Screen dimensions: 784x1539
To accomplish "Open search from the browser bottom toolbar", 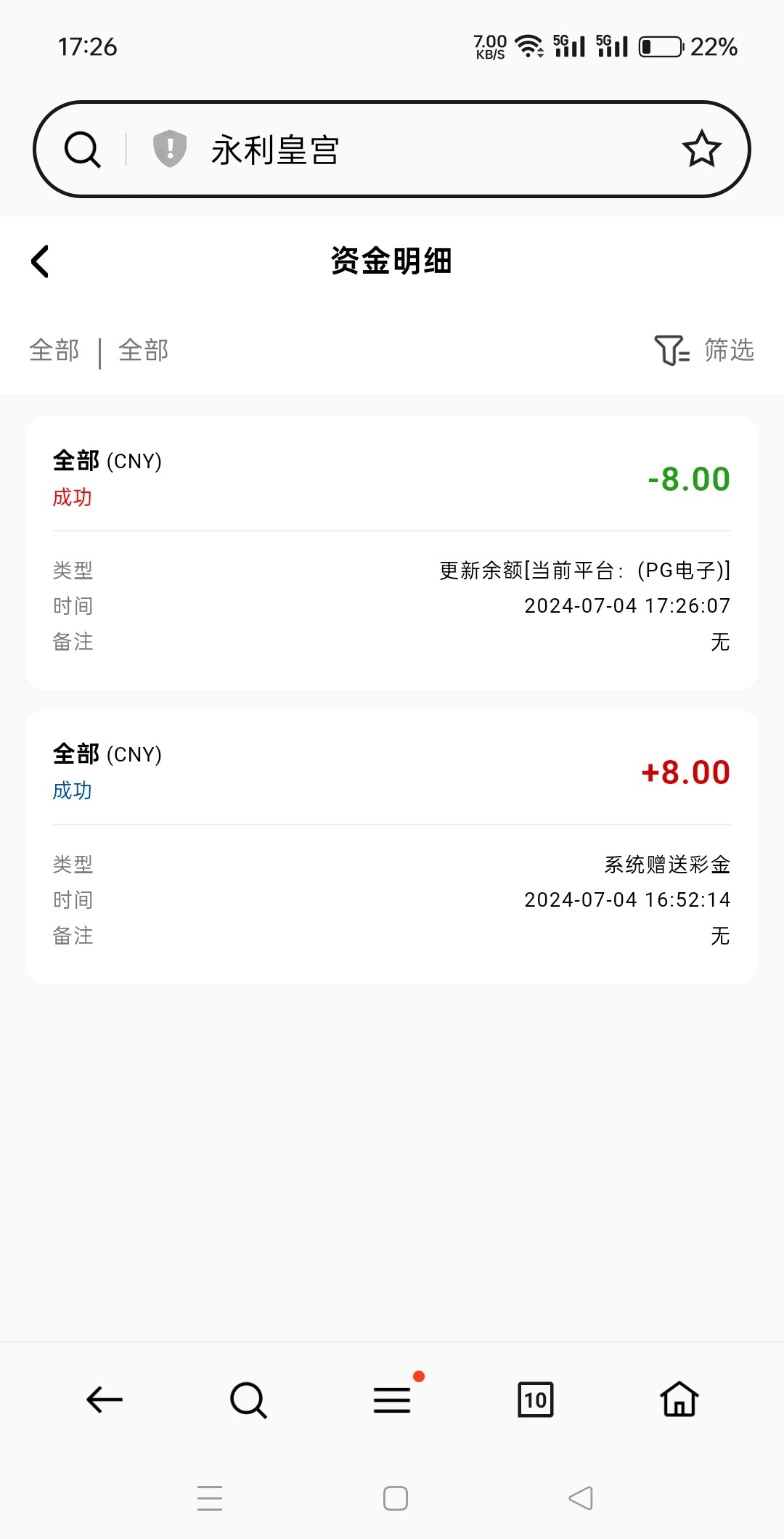I will tap(248, 1400).
